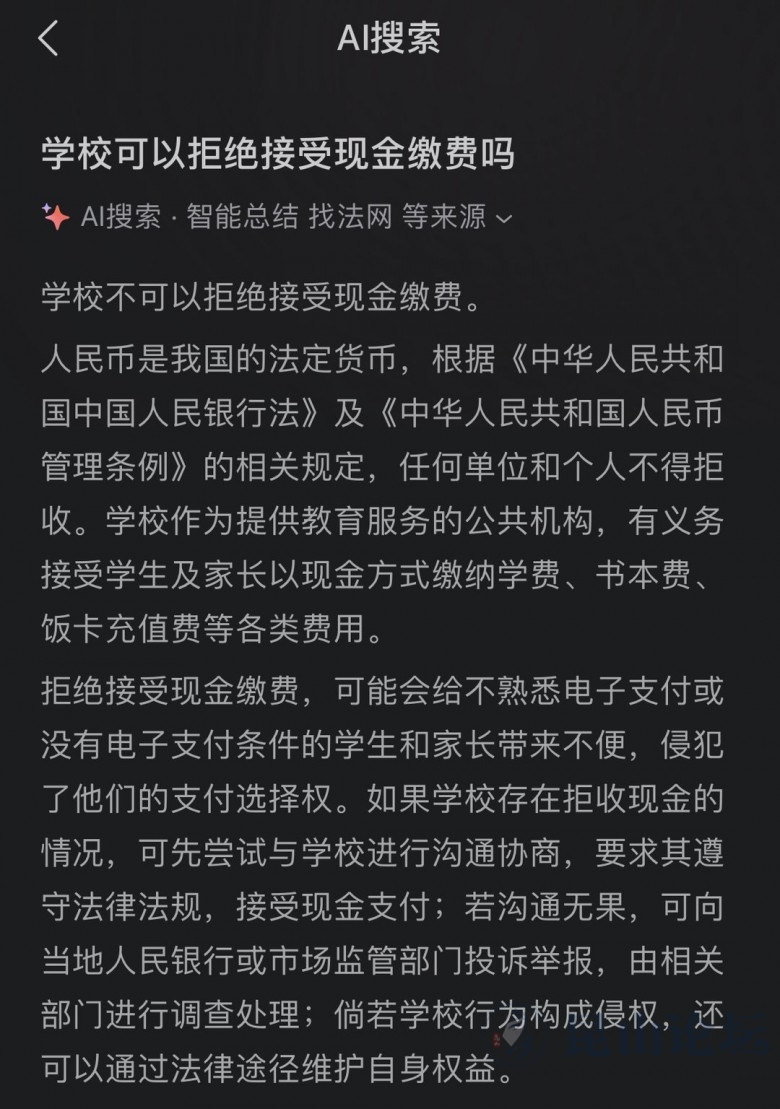Go back from AI搜索 page
The width and height of the screenshot is (780, 1109).
coord(48,38)
